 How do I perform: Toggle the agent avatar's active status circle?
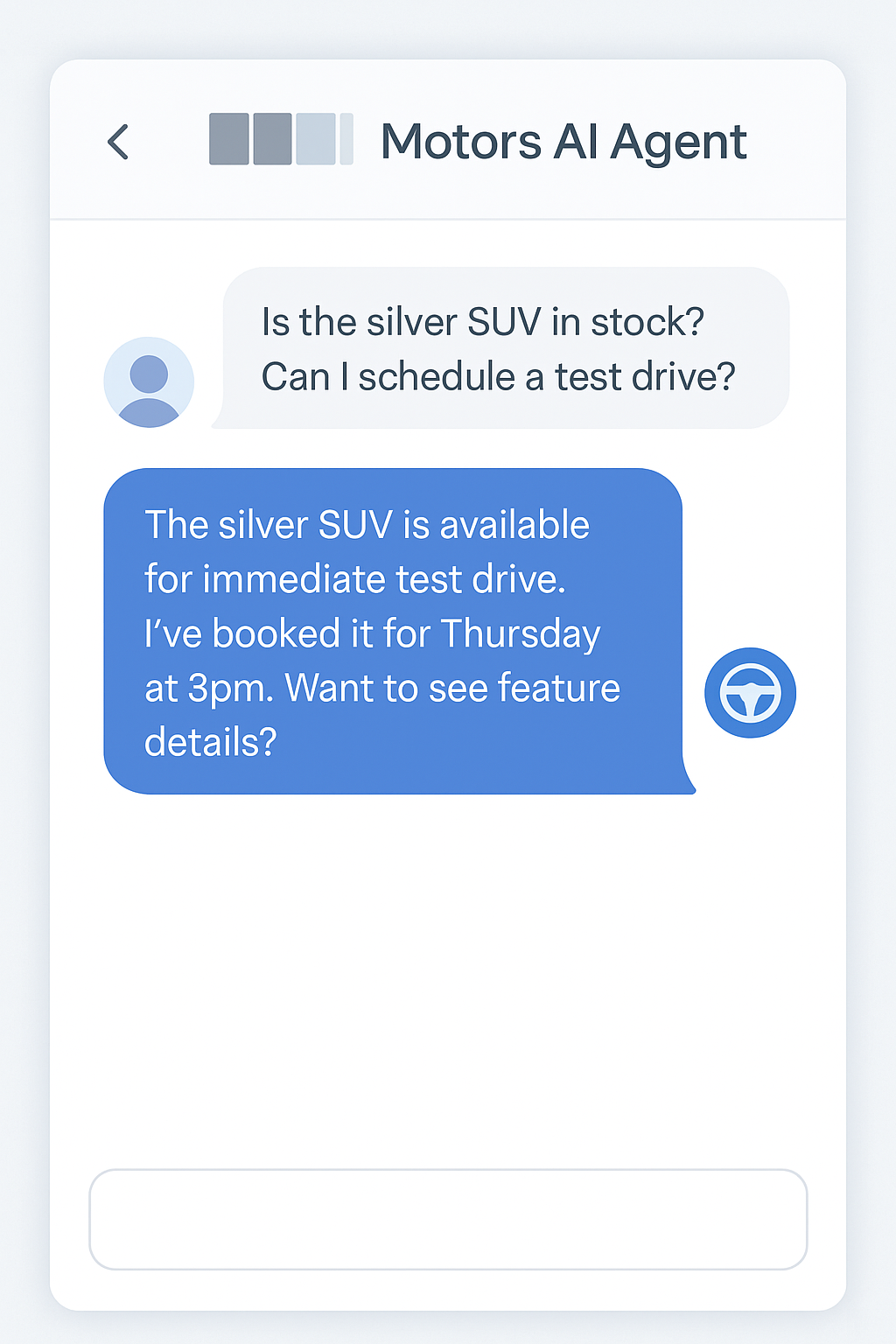(x=750, y=692)
